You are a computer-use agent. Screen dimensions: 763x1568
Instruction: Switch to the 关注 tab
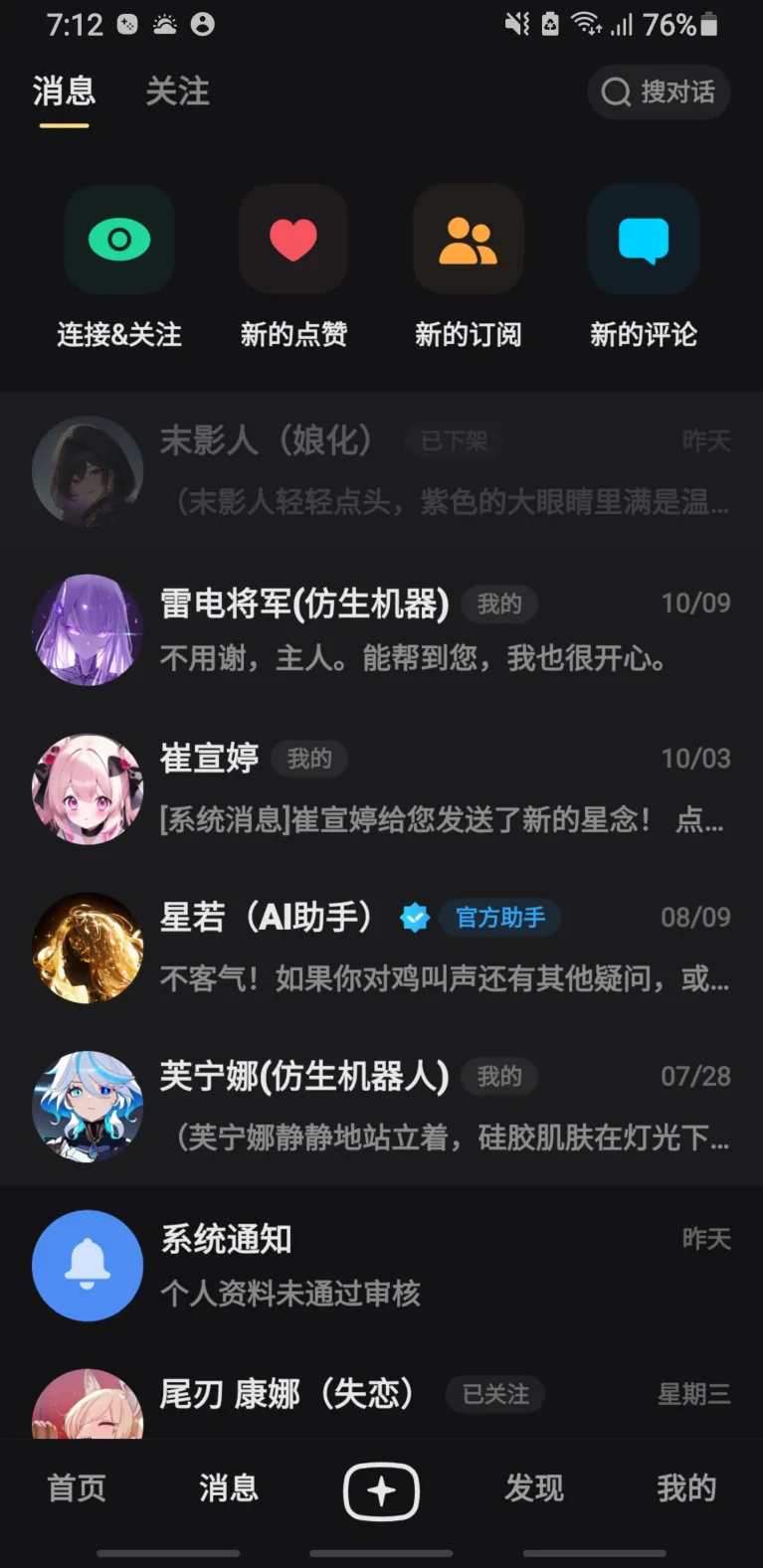[176, 91]
